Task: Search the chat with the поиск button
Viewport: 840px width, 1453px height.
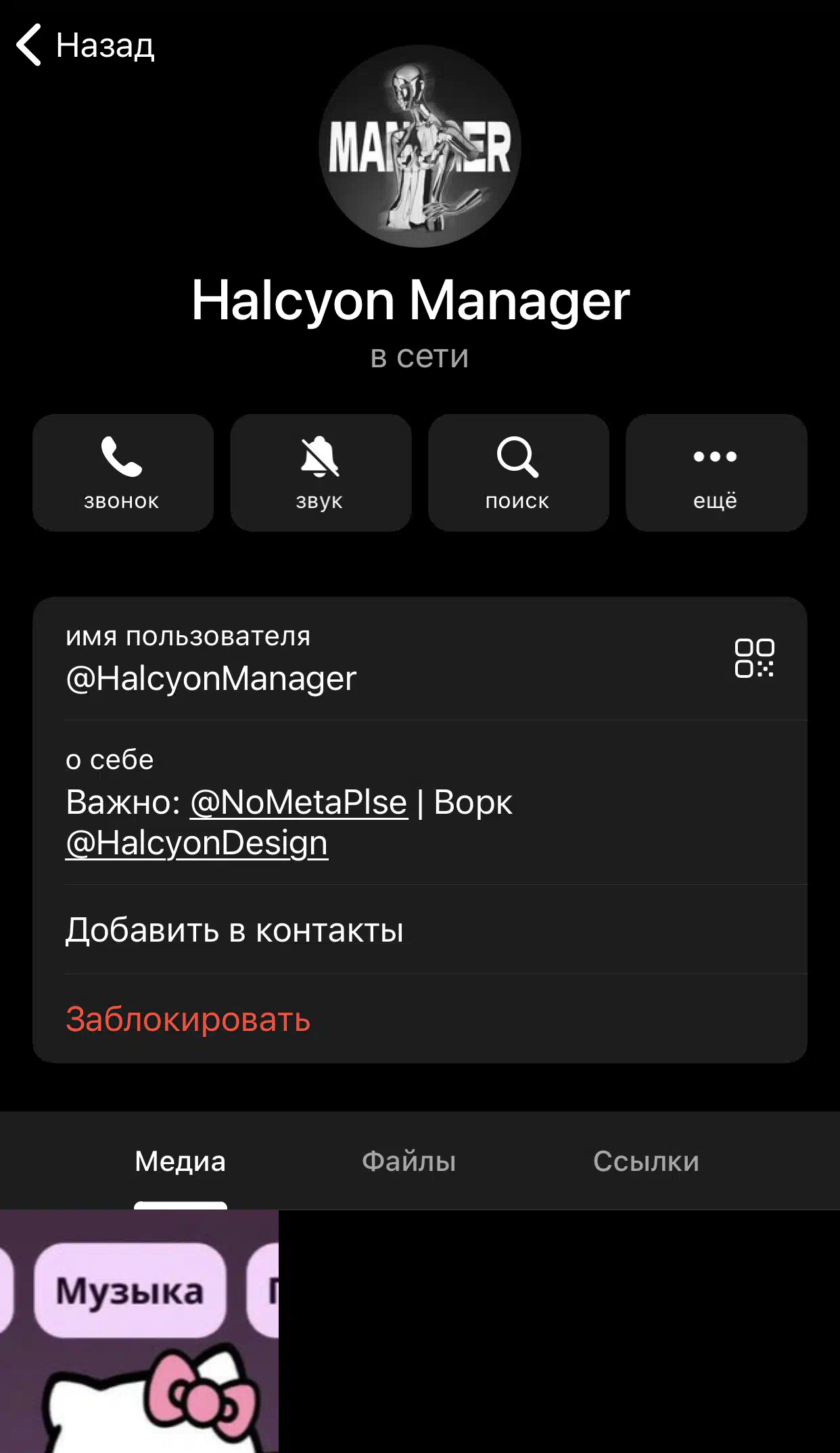Action: point(519,473)
